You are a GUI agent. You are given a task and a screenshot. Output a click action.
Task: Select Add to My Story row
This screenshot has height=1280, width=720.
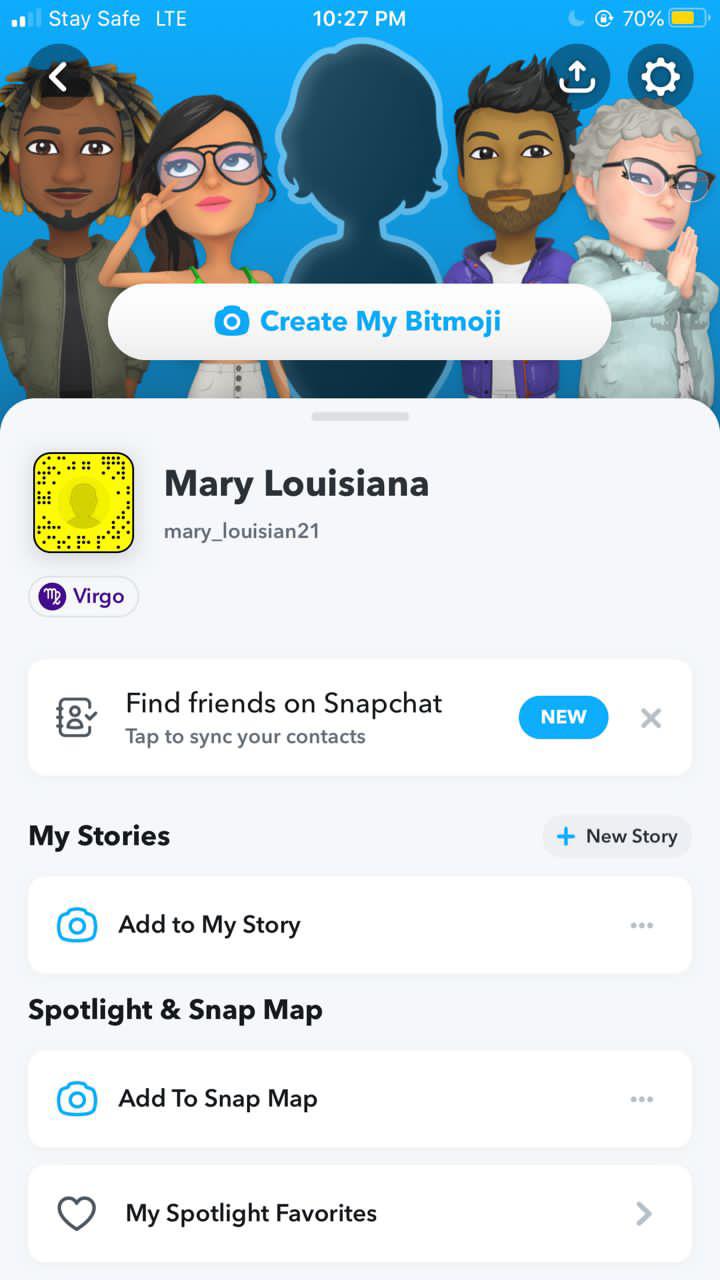pos(210,925)
